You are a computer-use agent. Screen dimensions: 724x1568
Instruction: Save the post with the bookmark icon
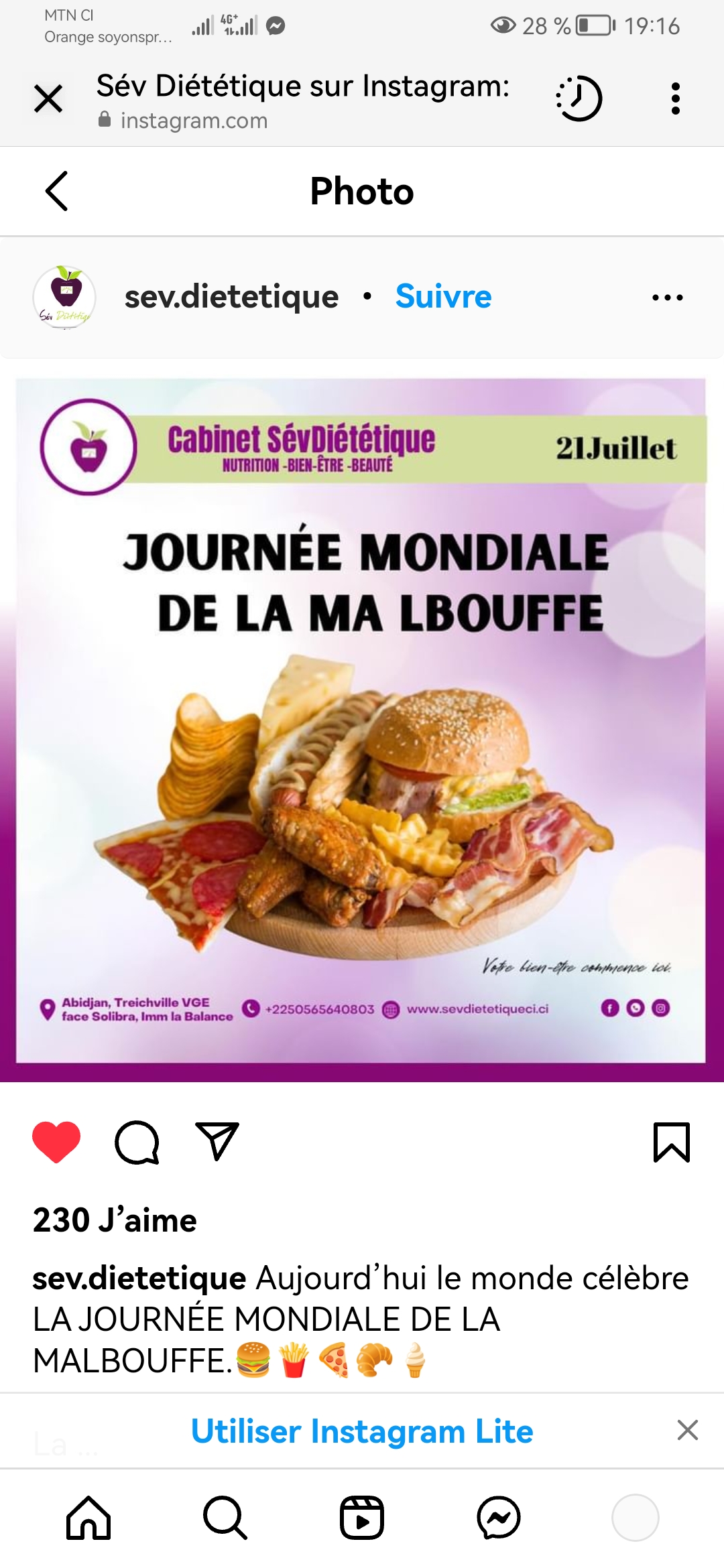pyautogui.click(x=671, y=1142)
